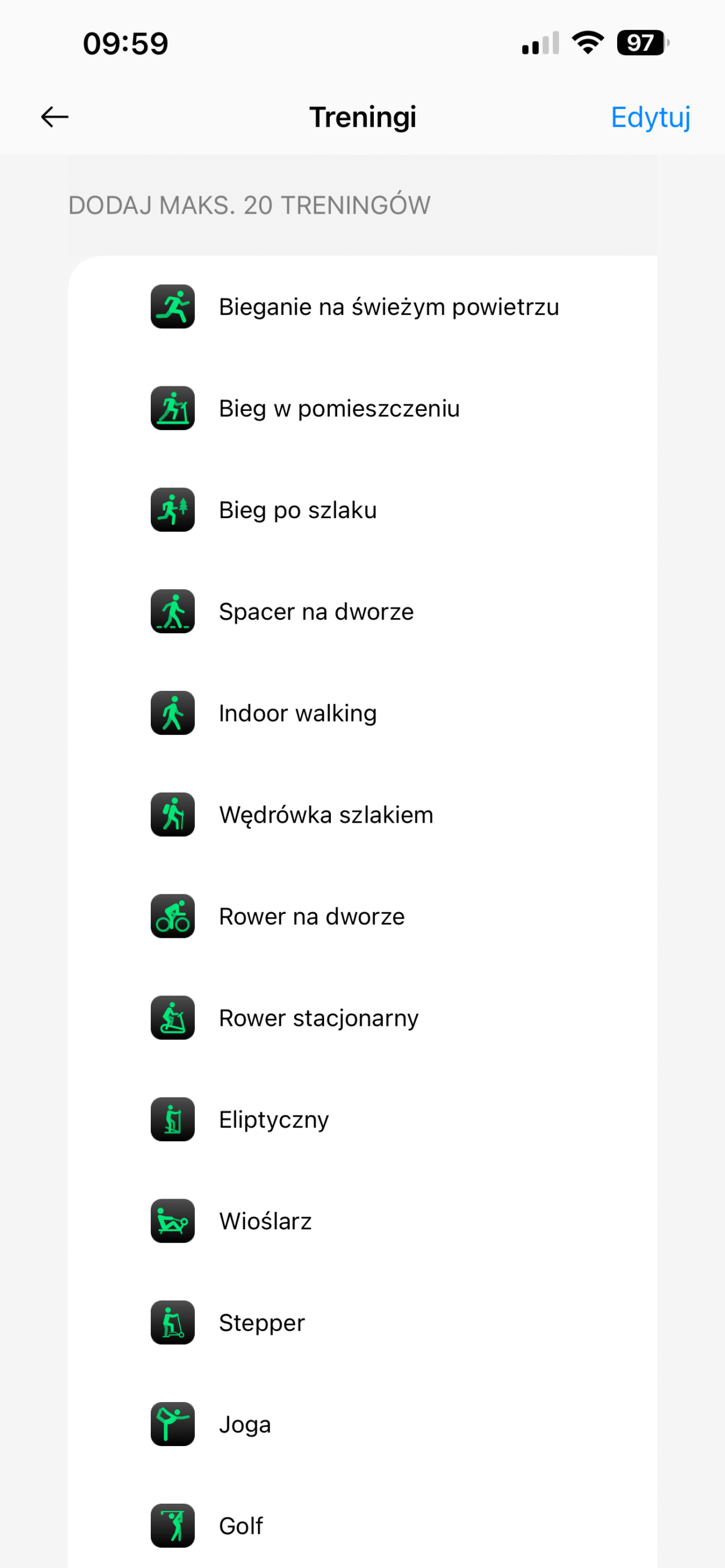Select Rower stacjonarny
The height and width of the screenshot is (1568, 725).
click(319, 1019)
